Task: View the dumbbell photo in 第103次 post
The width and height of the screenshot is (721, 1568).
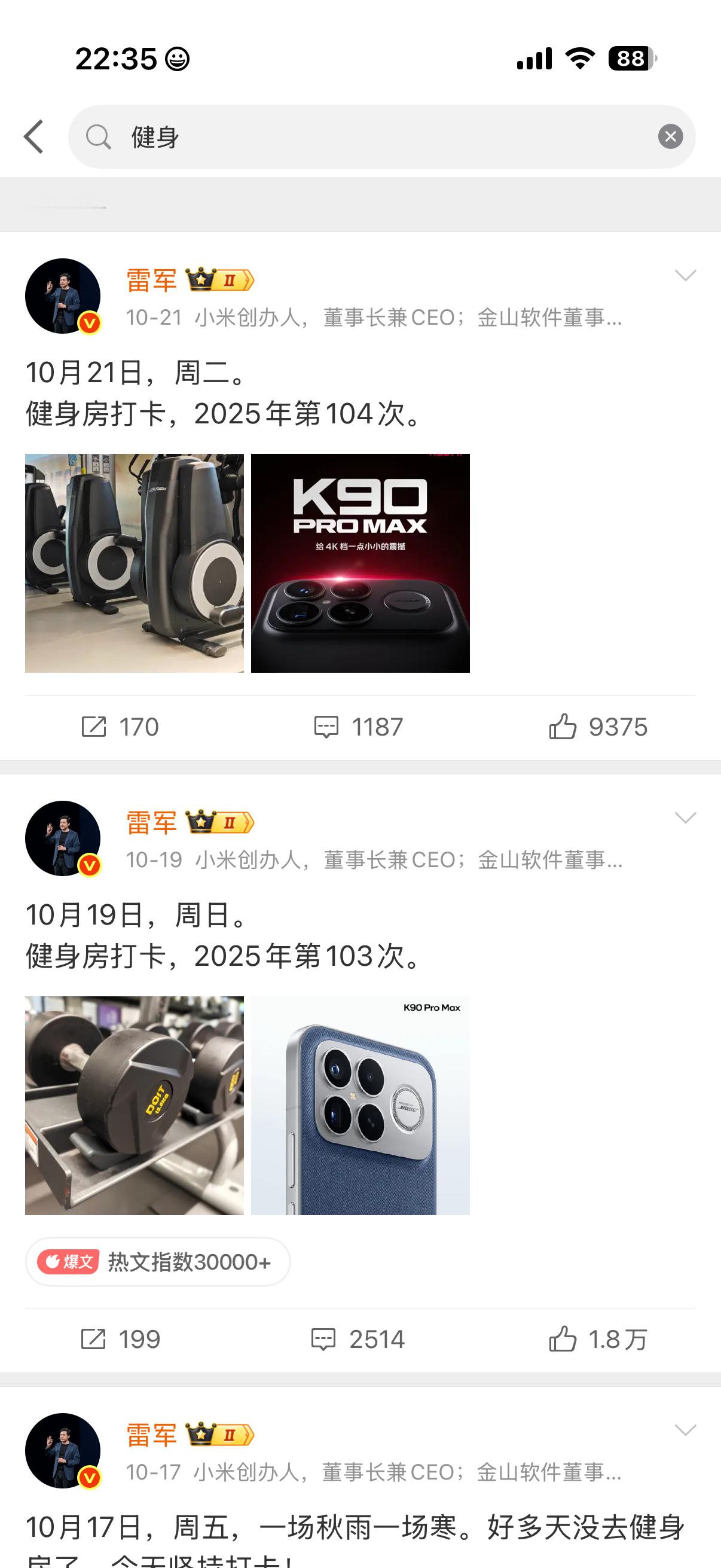Action: (135, 1105)
